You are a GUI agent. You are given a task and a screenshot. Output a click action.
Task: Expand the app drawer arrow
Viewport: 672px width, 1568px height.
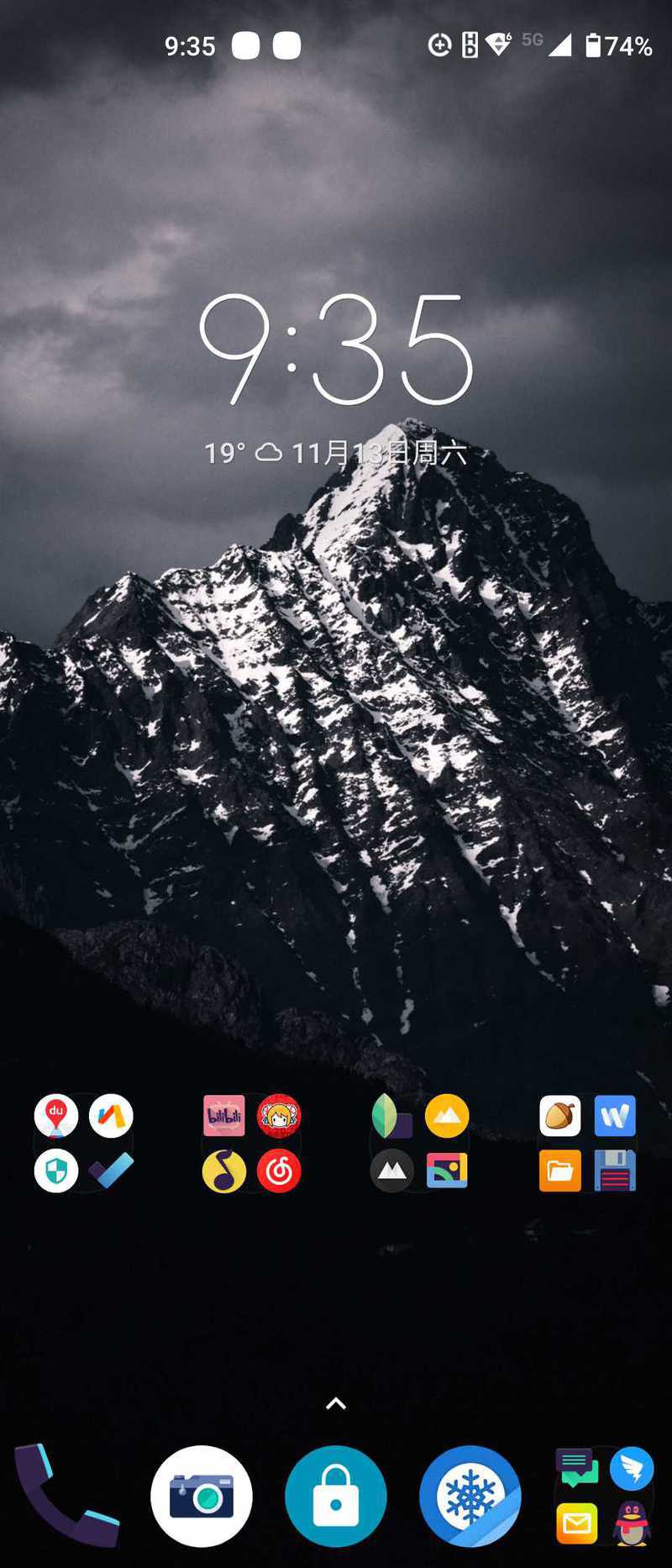tap(336, 1403)
